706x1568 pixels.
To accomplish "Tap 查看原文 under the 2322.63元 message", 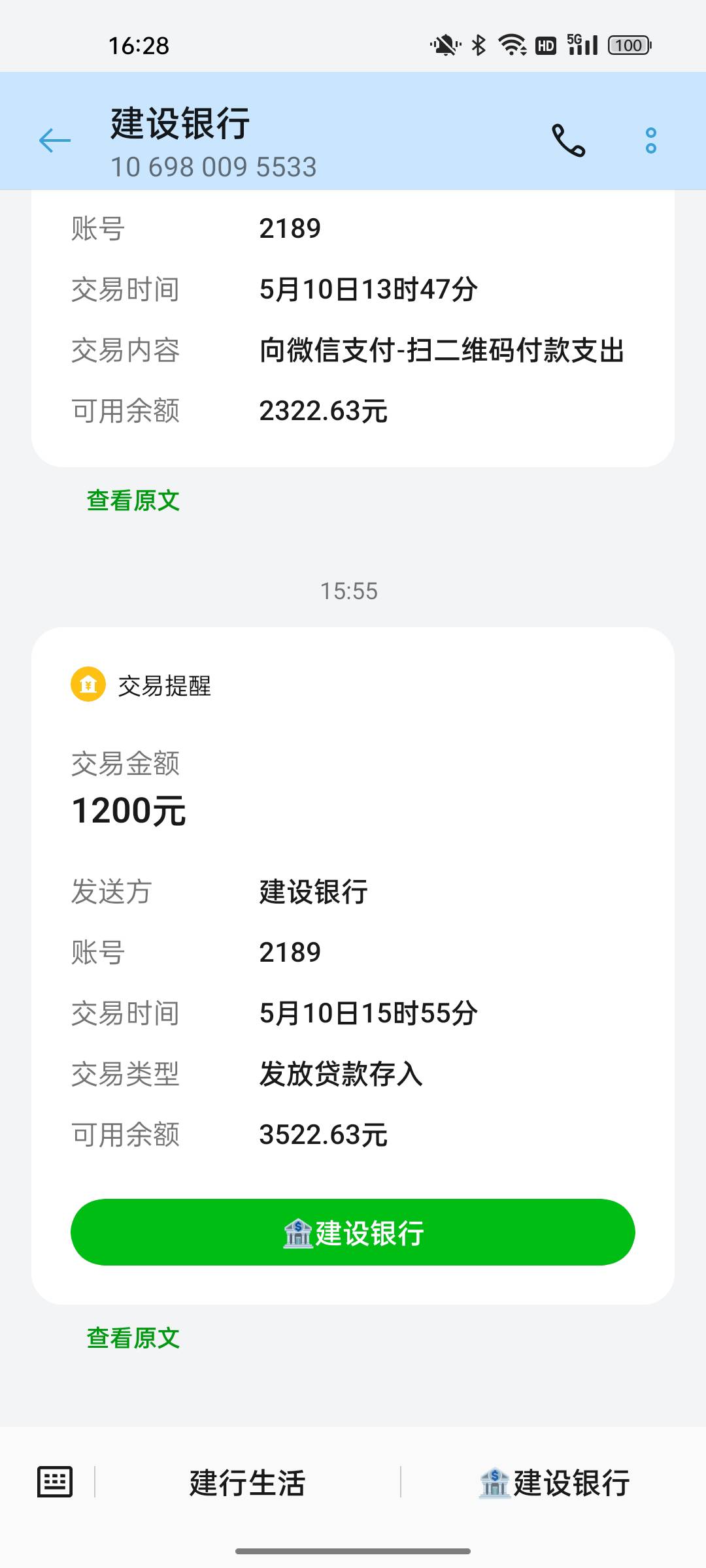I will pos(133,500).
